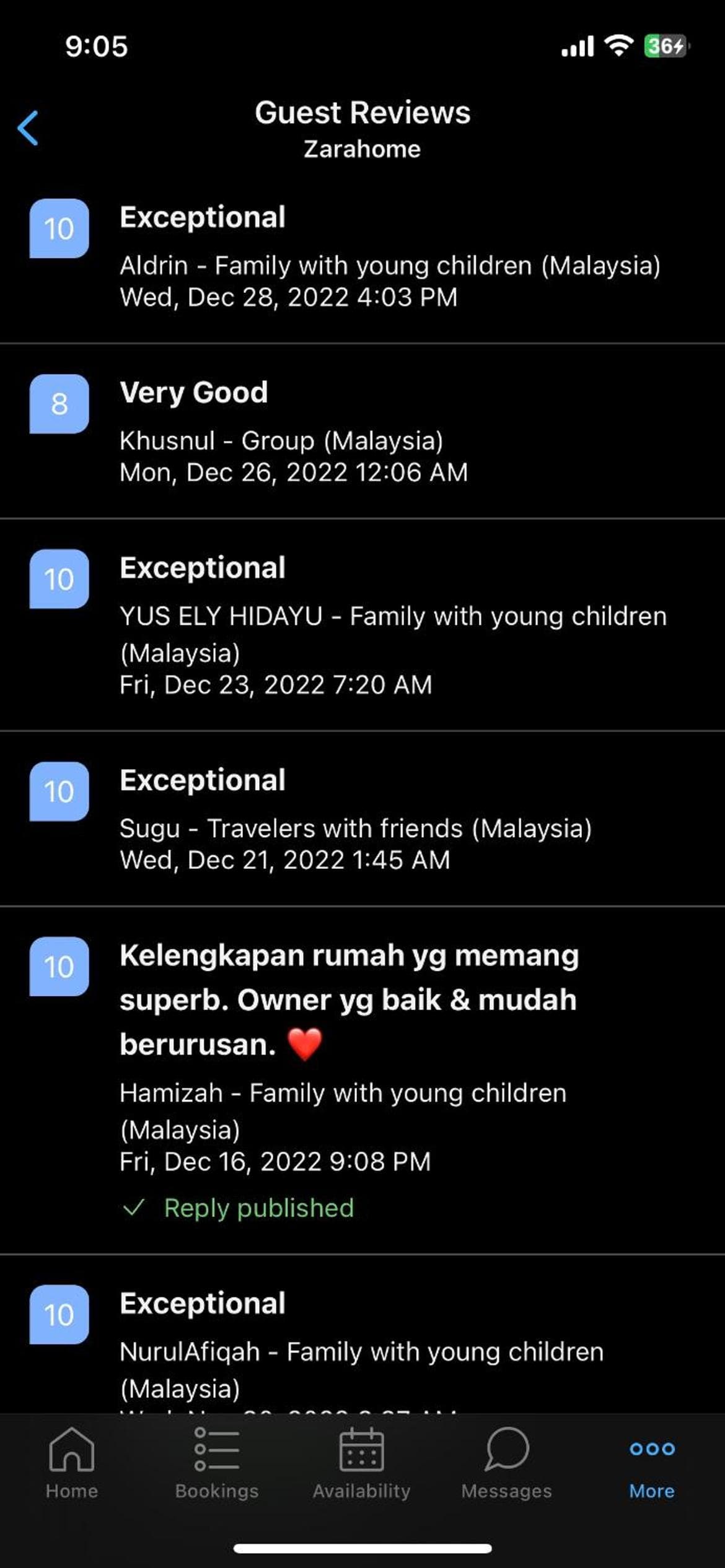Go back from Guest Reviews

pyautogui.click(x=28, y=128)
